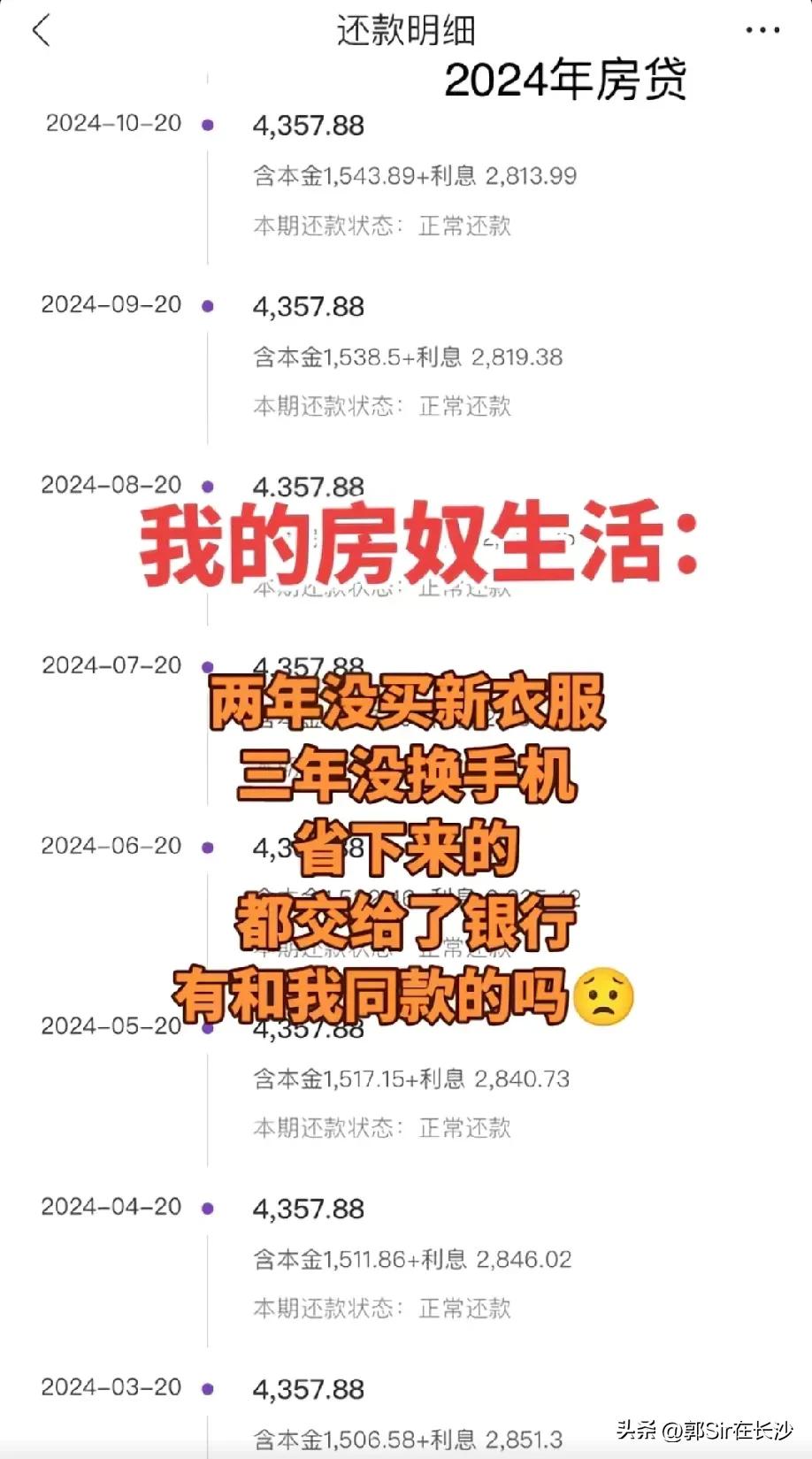Tap 正常还款 status for September
The width and height of the screenshot is (812, 1459).
pyautogui.click(x=463, y=408)
